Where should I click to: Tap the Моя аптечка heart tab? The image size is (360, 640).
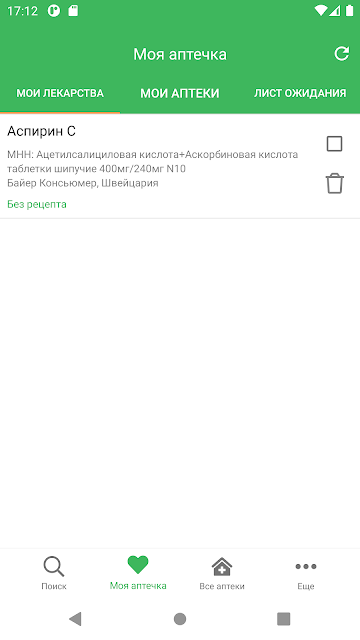pyautogui.click(x=138, y=573)
